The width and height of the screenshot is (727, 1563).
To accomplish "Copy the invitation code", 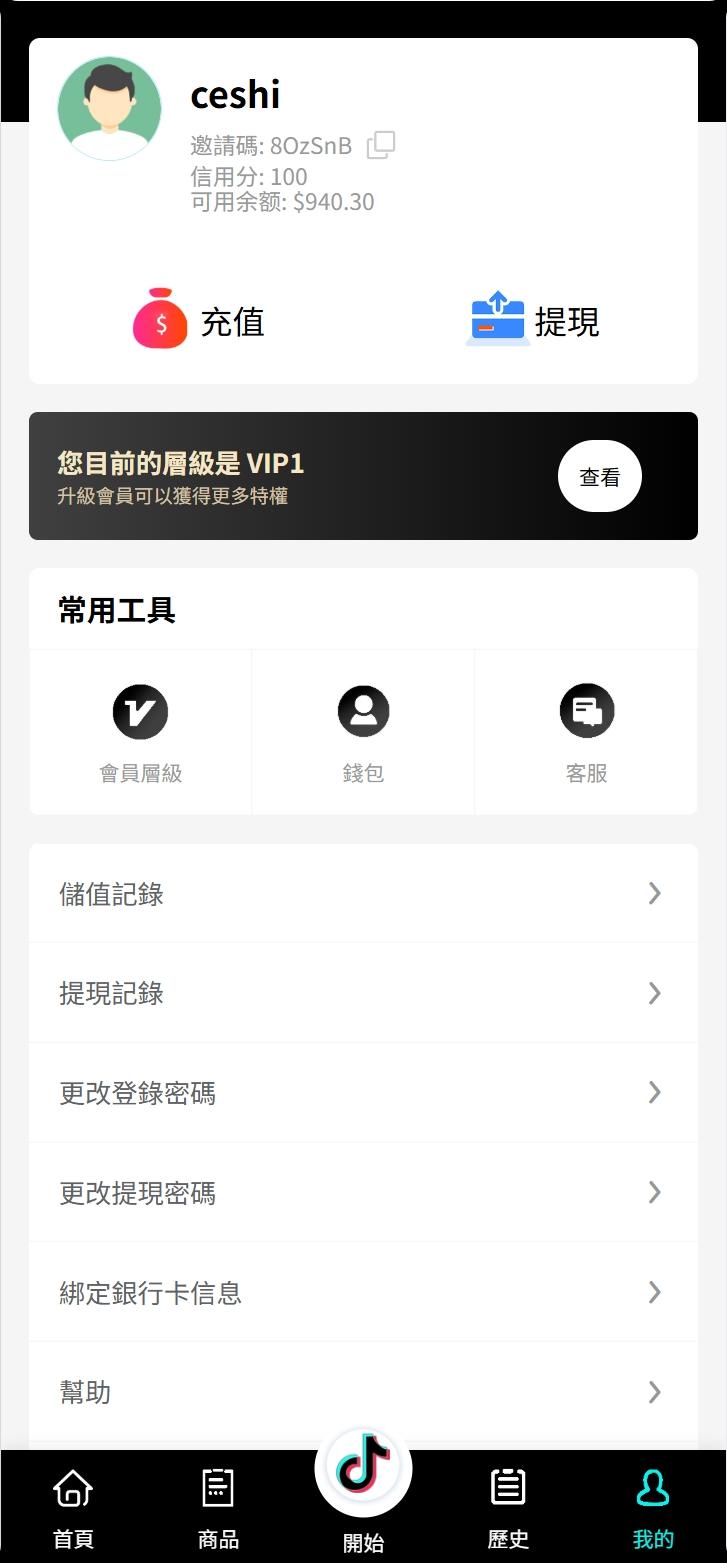I will point(381,145).
